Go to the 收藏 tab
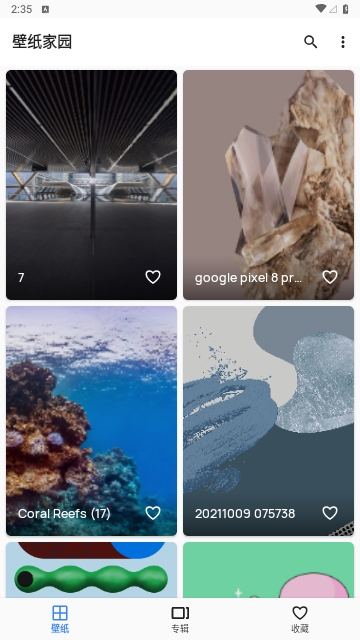360x640 pixels. pos(300,619)
